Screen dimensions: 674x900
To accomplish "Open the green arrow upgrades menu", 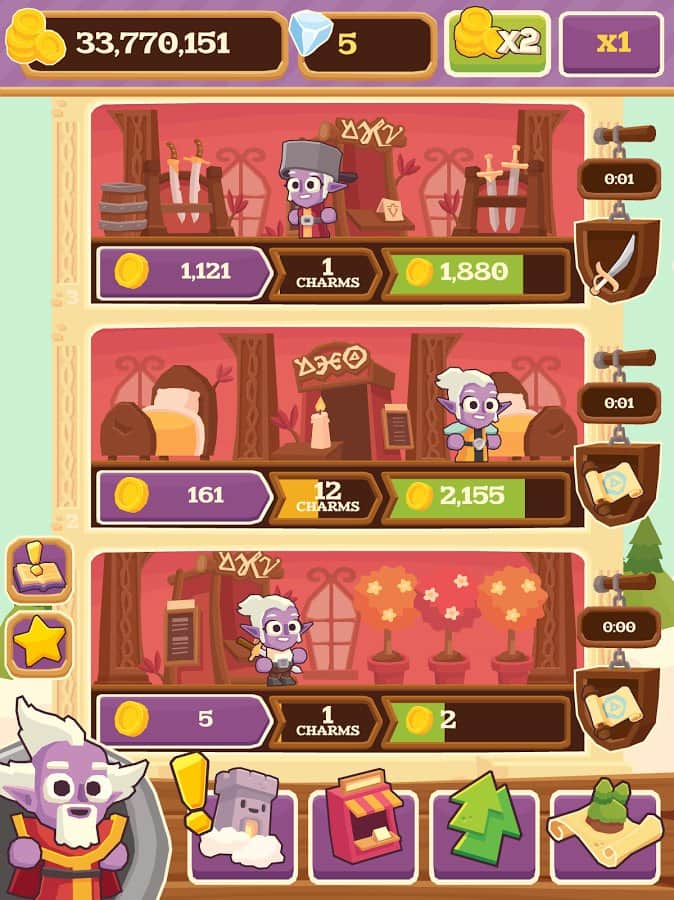I will pos(484,835).
